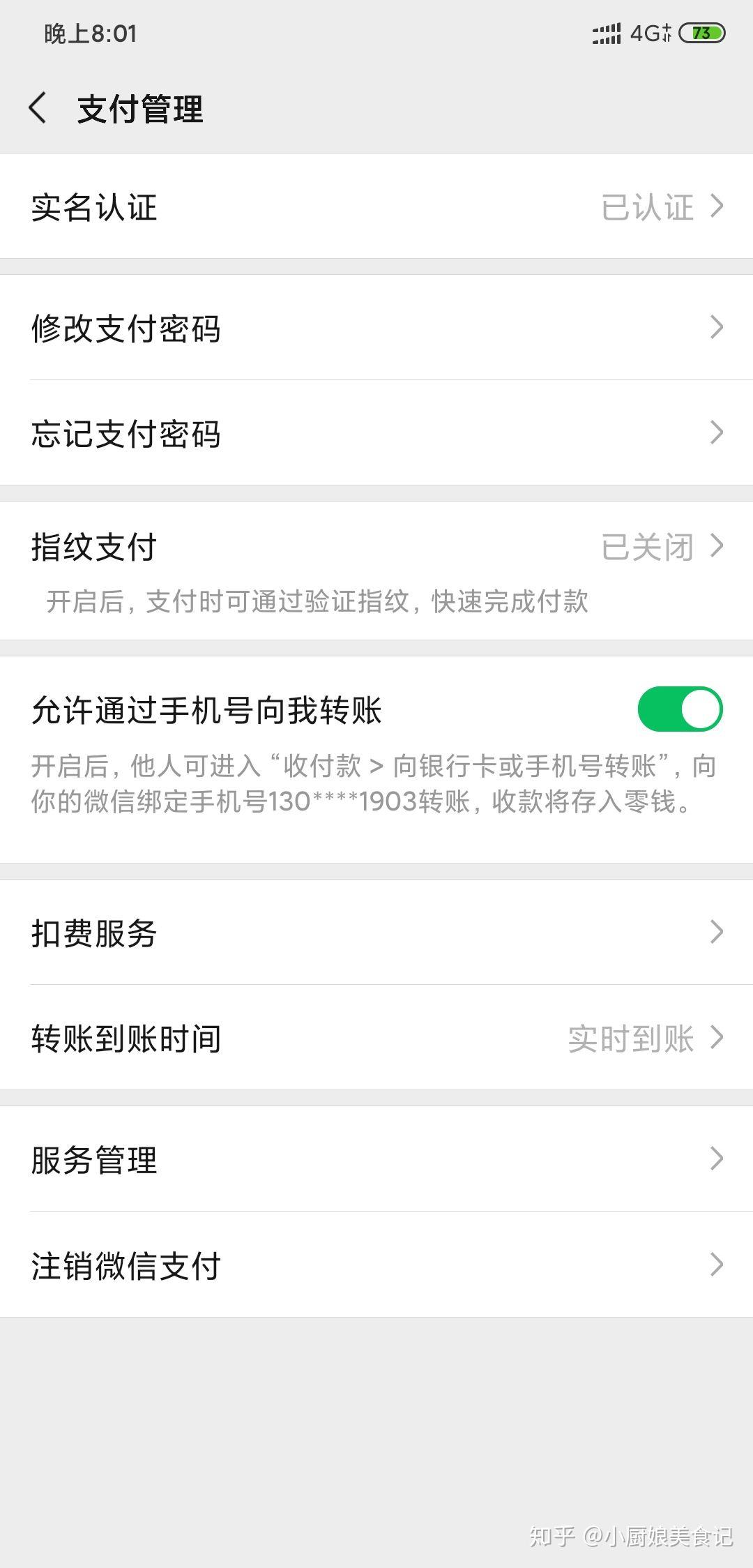Change 转账到账时间 setting

point(376,1038)
